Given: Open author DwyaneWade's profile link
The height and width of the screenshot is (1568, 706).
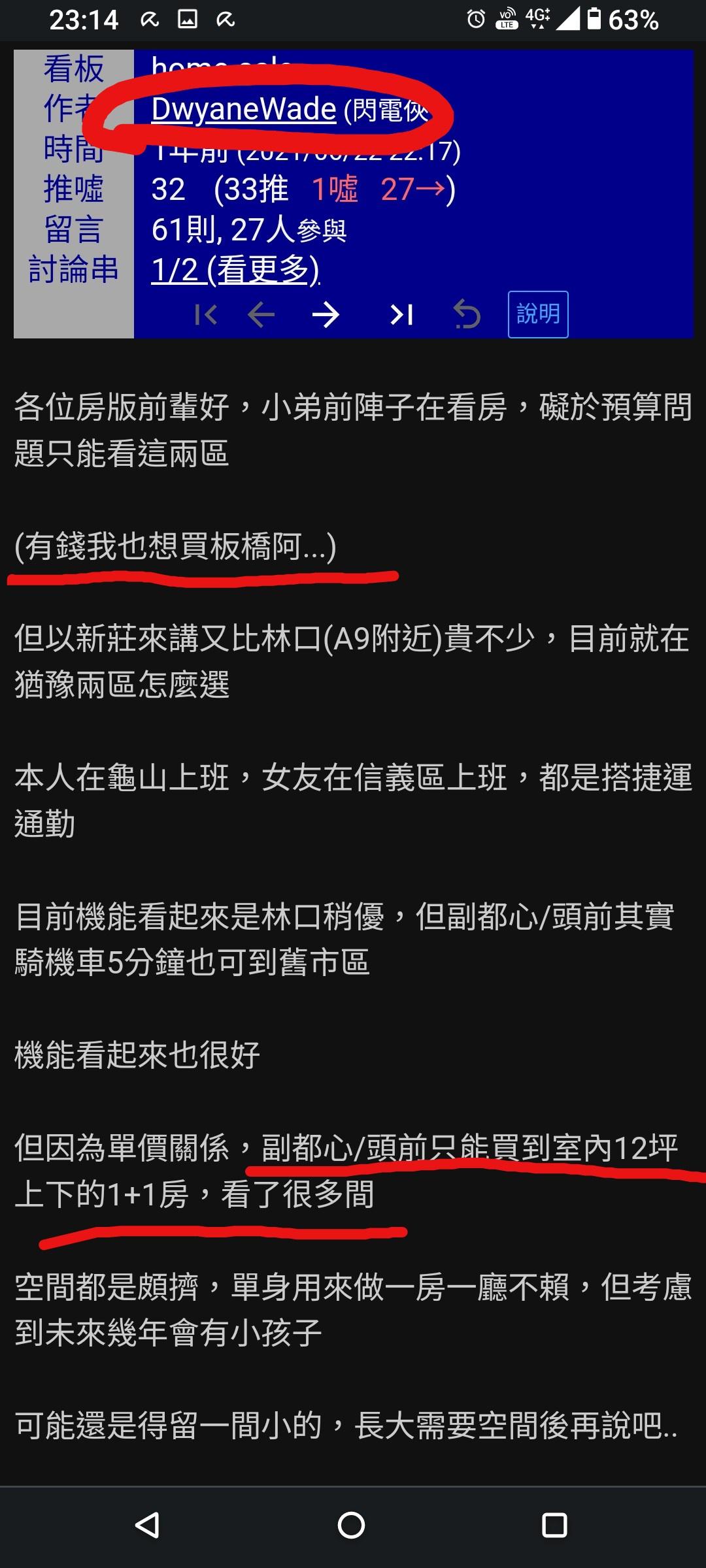Looking at the screenshot, I should pos(243,109).
